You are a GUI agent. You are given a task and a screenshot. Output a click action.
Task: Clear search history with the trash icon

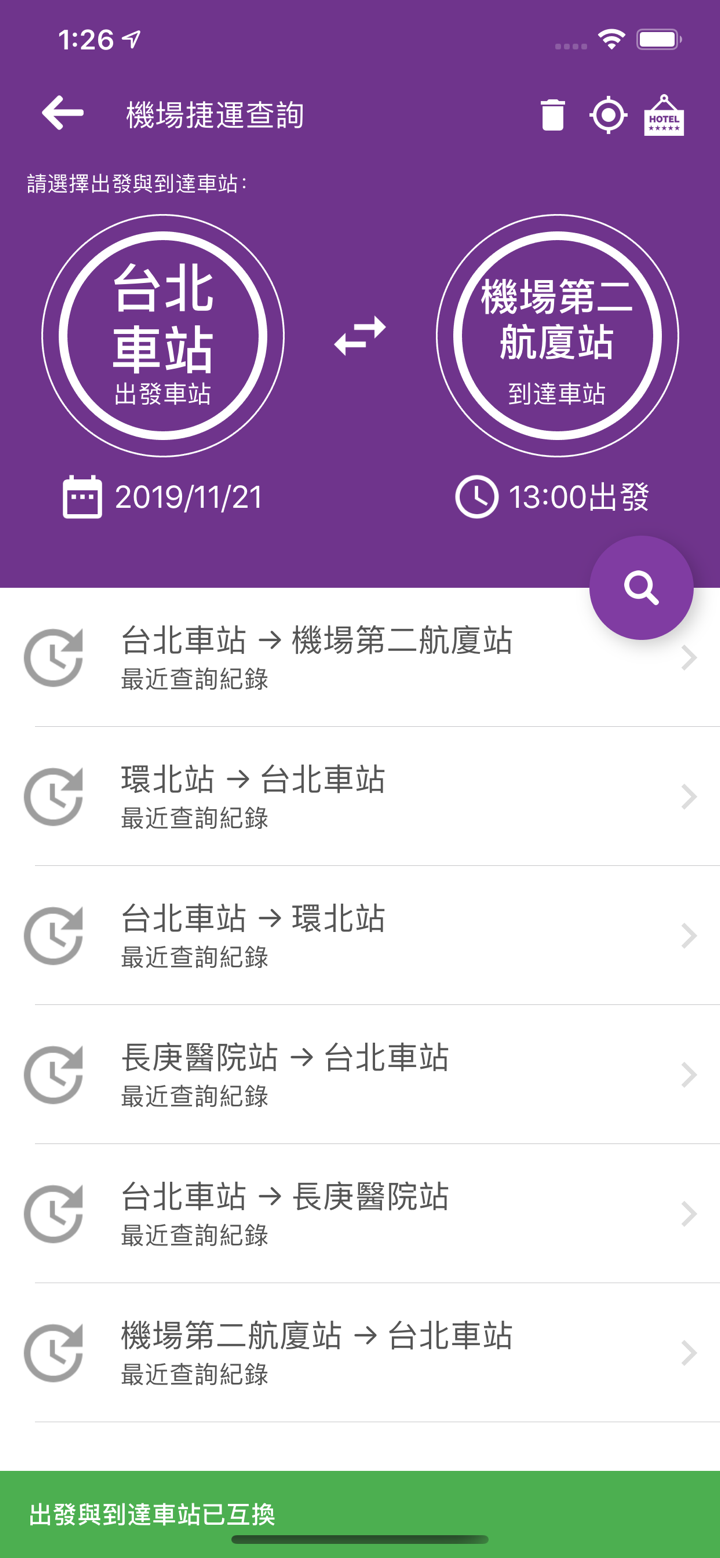click(551, 115)
